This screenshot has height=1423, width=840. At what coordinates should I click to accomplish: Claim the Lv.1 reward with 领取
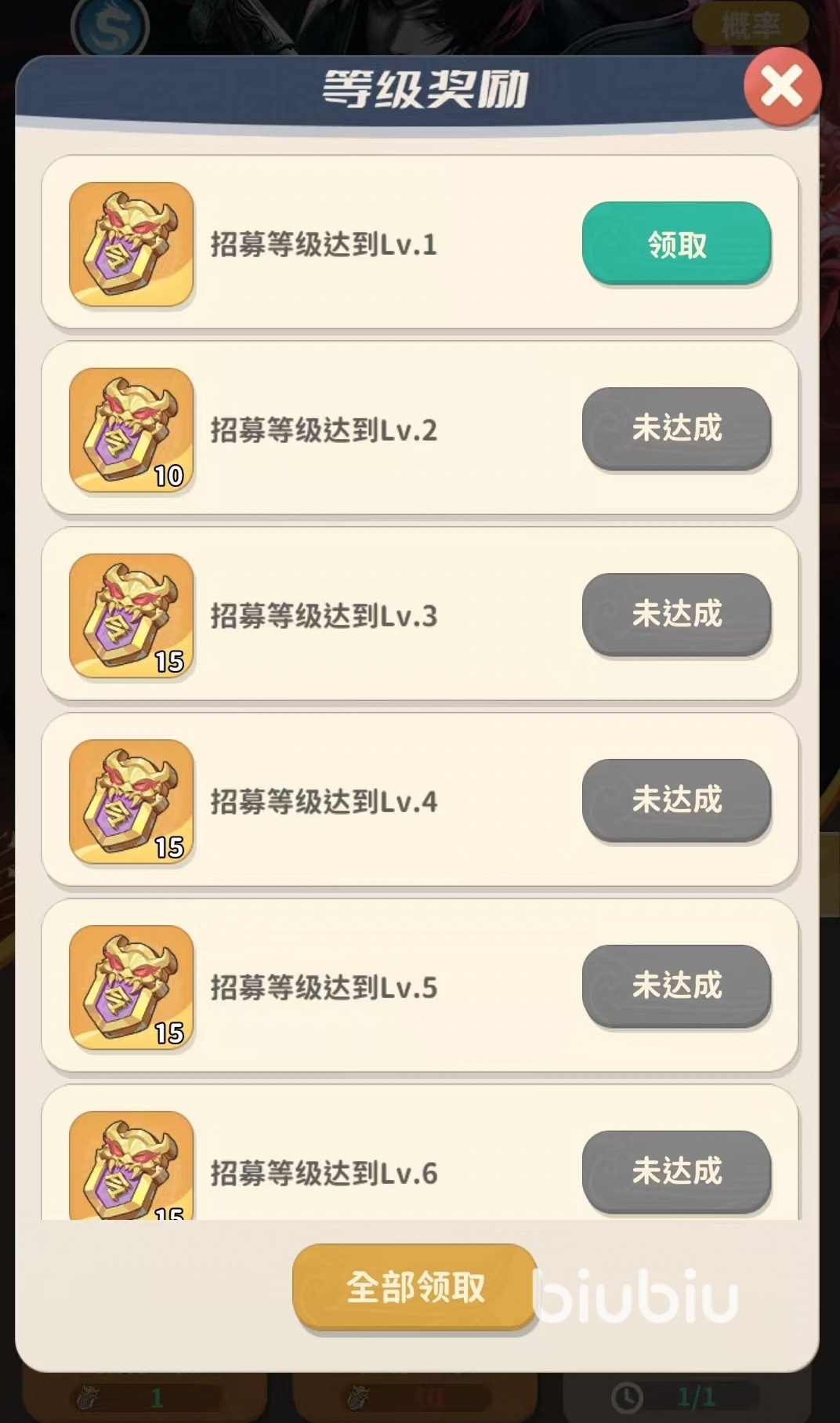[x=676, y=244]
